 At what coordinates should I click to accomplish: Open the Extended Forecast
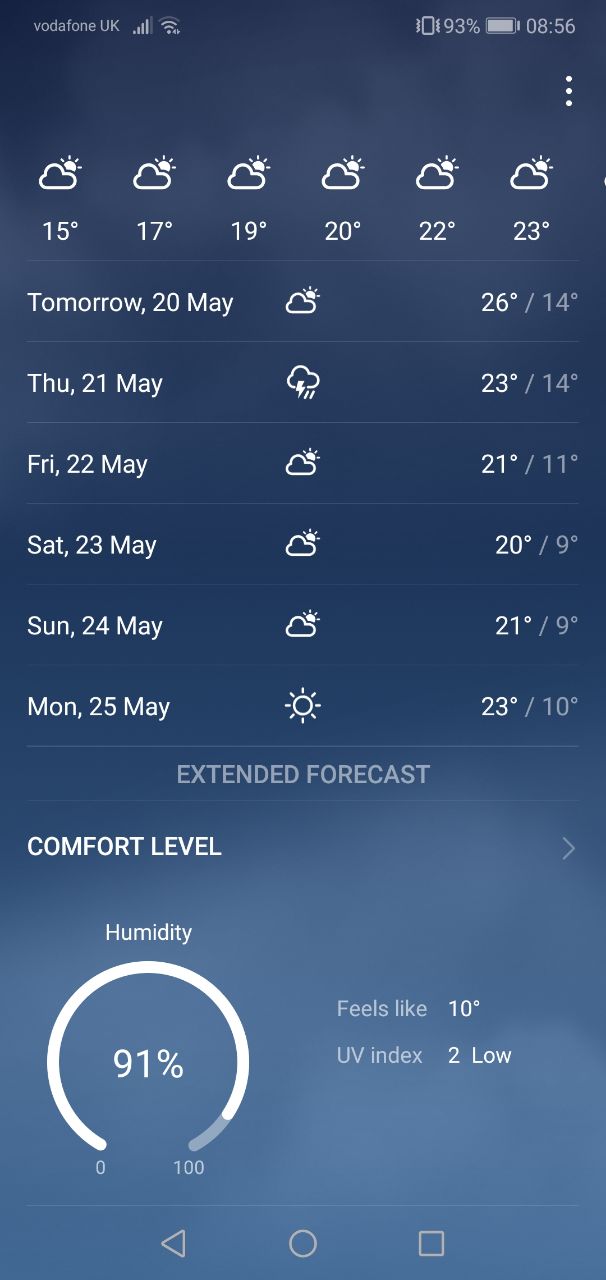(303, 774)
